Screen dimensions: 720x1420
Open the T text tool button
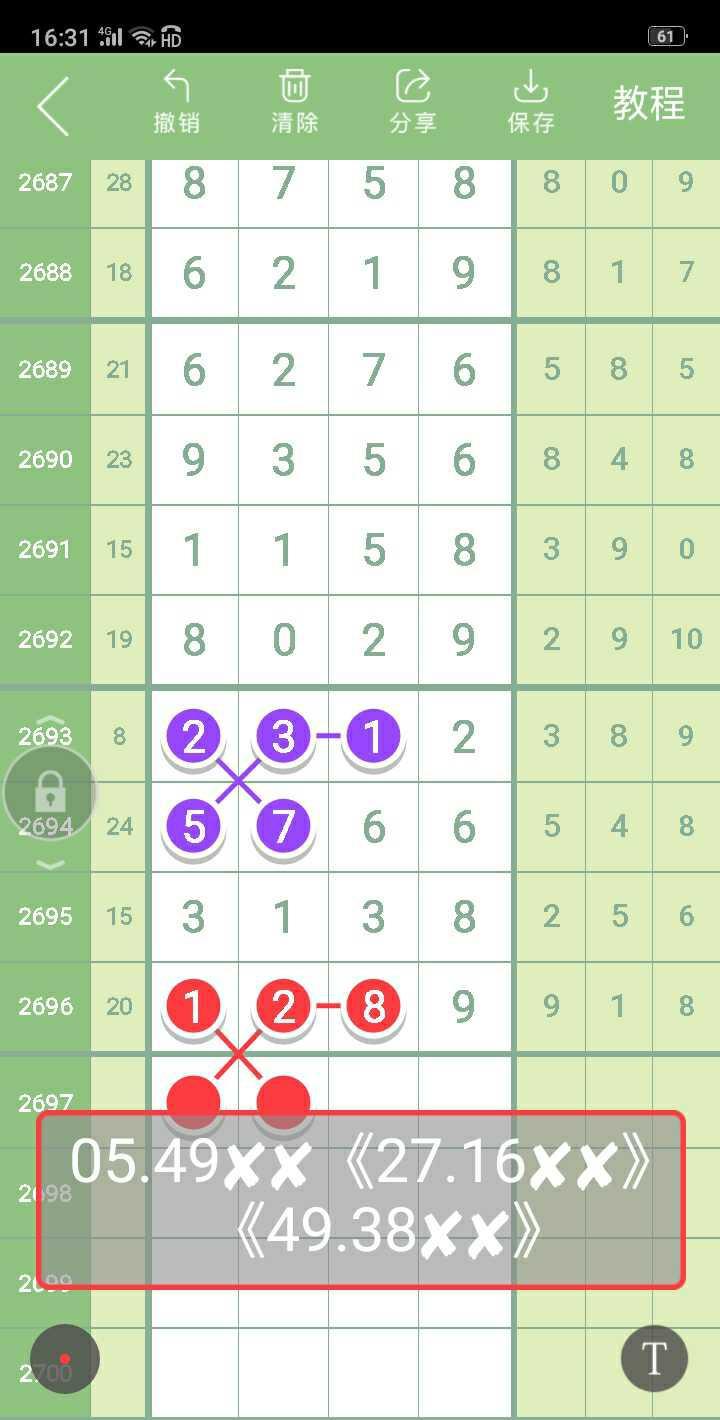(654, 1359)
